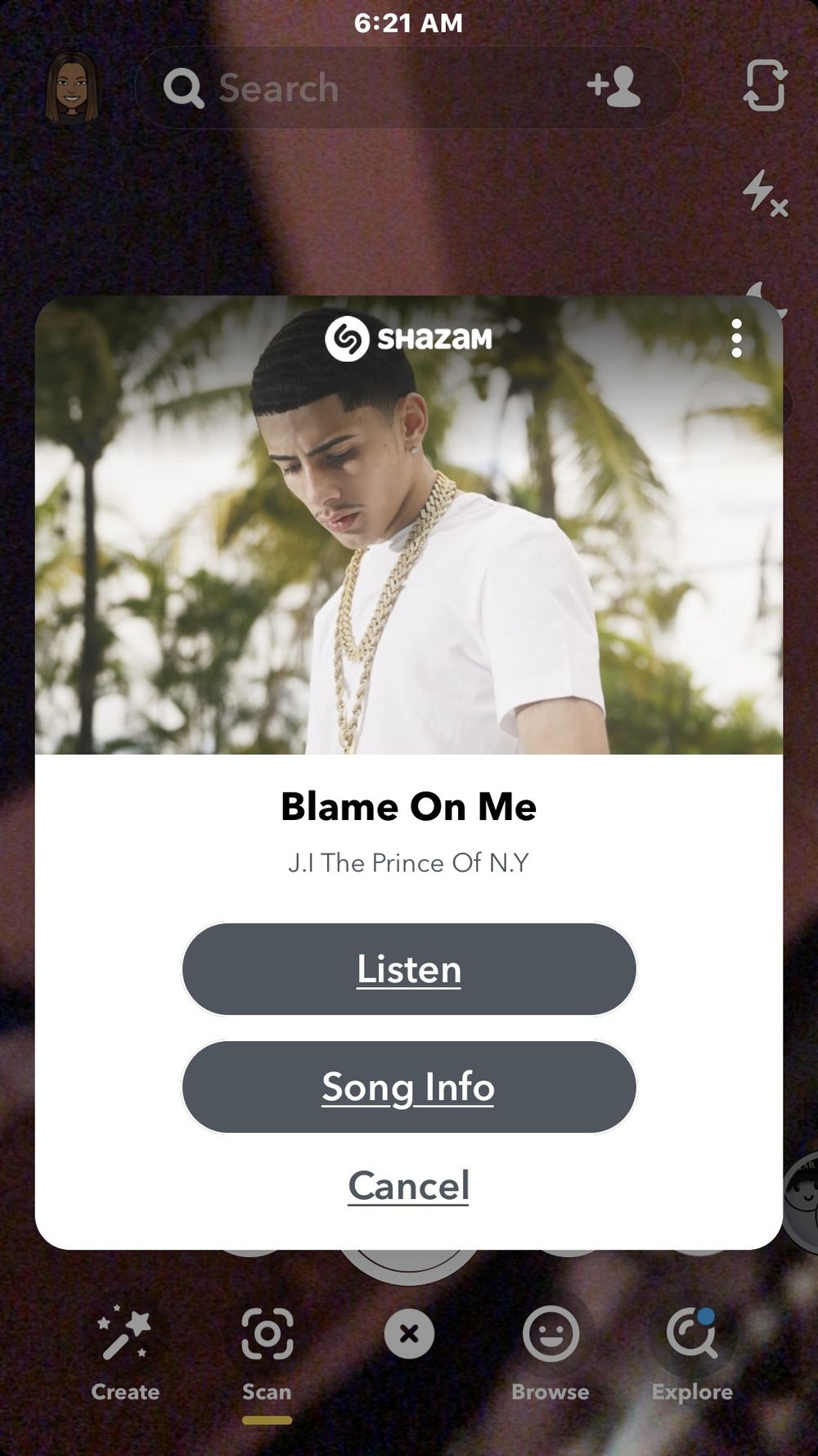Image resolution: width=818 pixels, height=1456 pixels.
Task: Select the Scan tab
Action: [267, 1351]
